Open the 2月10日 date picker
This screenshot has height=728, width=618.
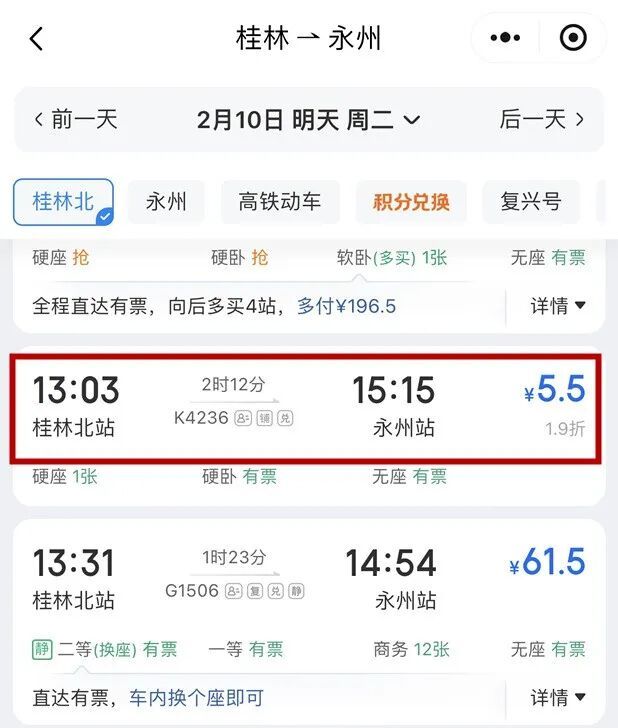(x=308, y=120)
